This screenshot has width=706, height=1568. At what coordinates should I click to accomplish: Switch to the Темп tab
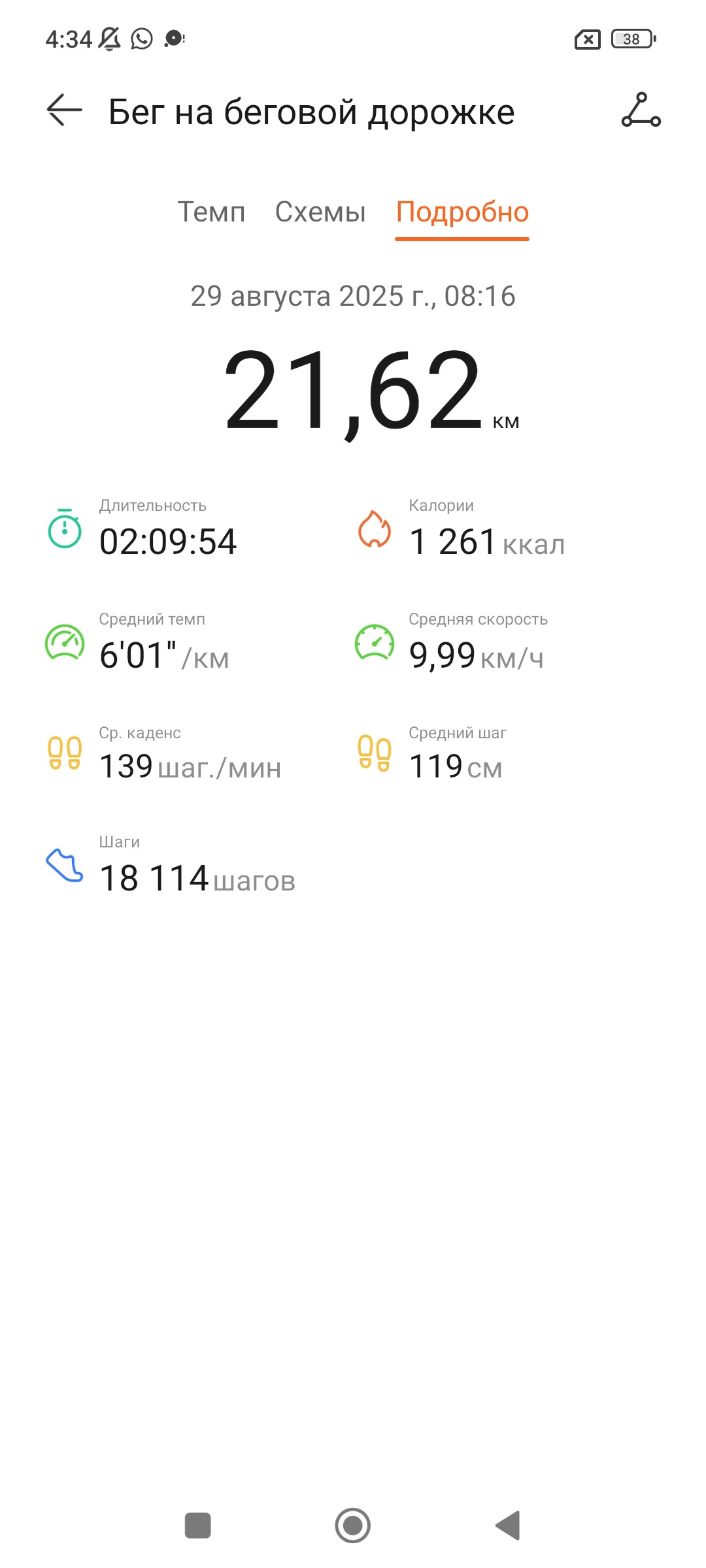211,212
